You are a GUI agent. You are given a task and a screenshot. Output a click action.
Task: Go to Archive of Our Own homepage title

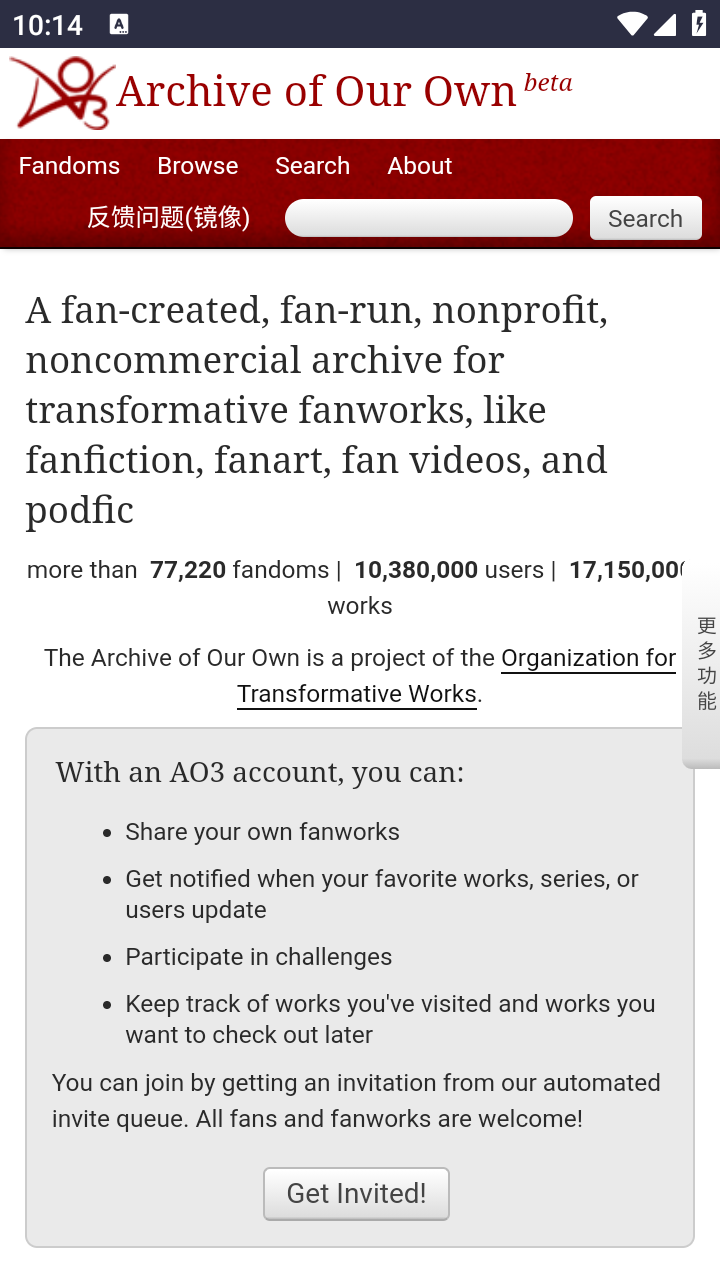(x=316, y=92)
